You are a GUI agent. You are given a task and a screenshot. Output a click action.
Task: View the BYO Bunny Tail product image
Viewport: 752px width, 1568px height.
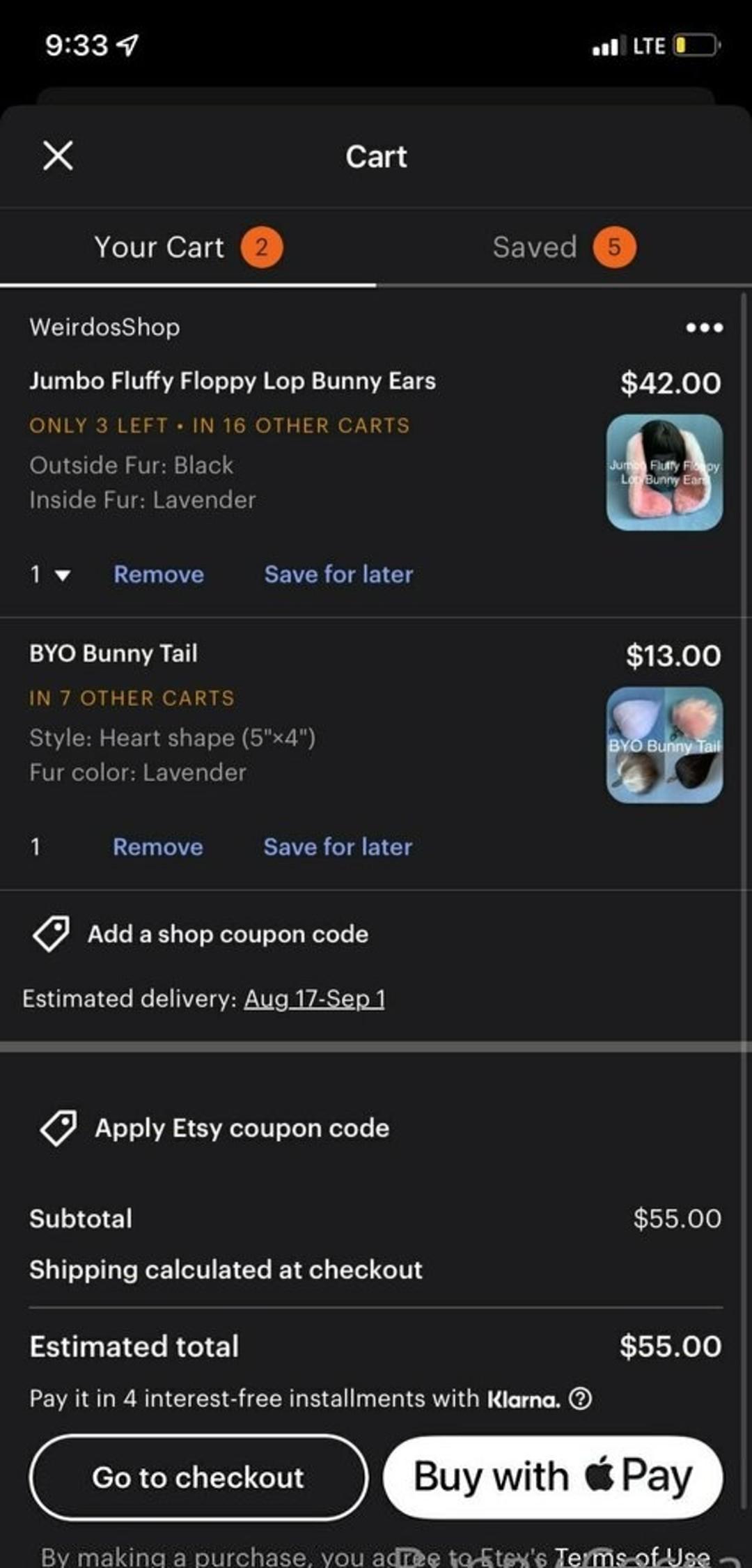664,745
